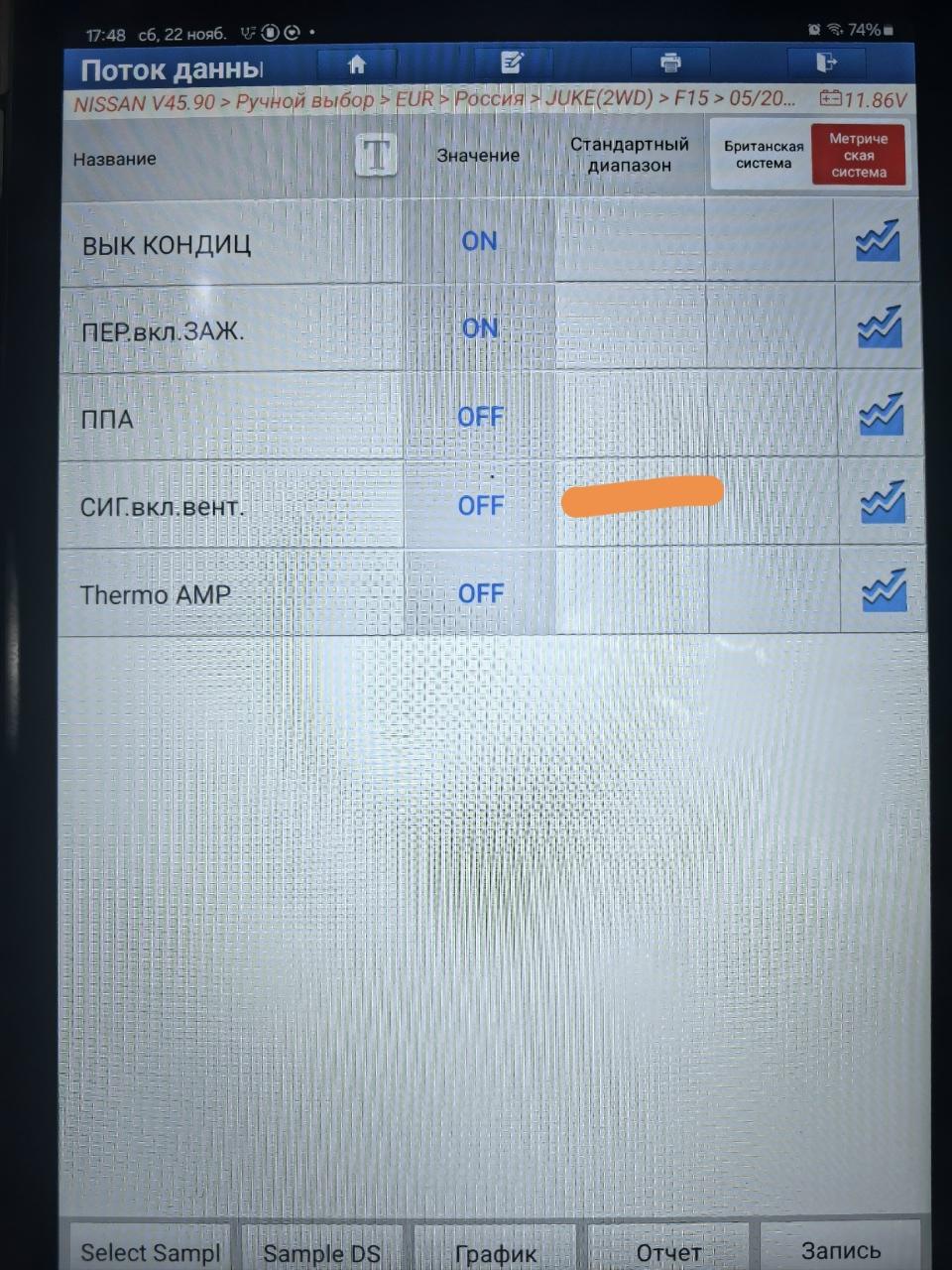The height and width of the screenshot is (1270, 952).
Task: Open graph for СИГ.вкл.вент.
Action: pyautogui.click(x=882, y=503)
